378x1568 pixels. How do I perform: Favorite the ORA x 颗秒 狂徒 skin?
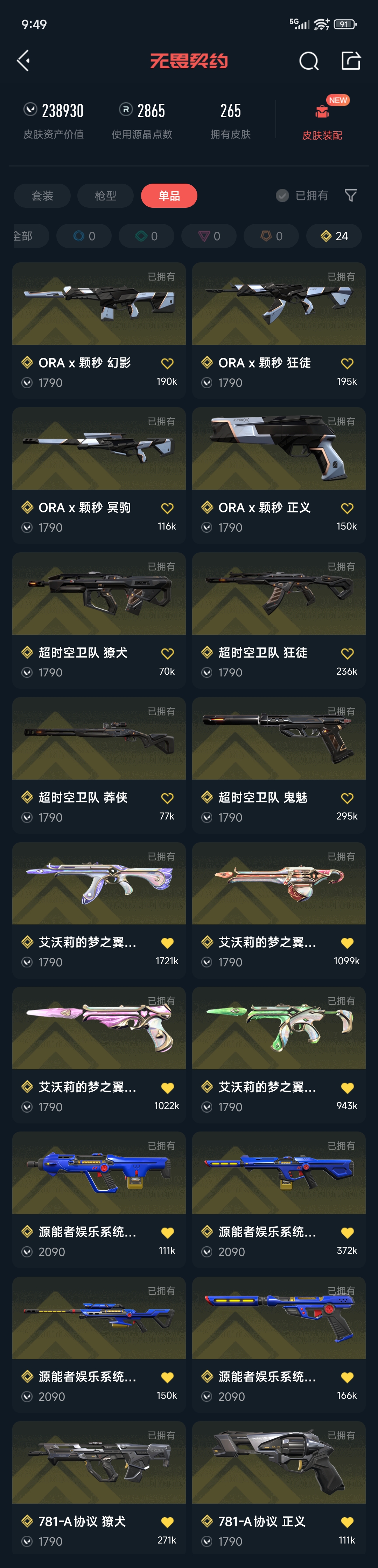coord(347,363)
